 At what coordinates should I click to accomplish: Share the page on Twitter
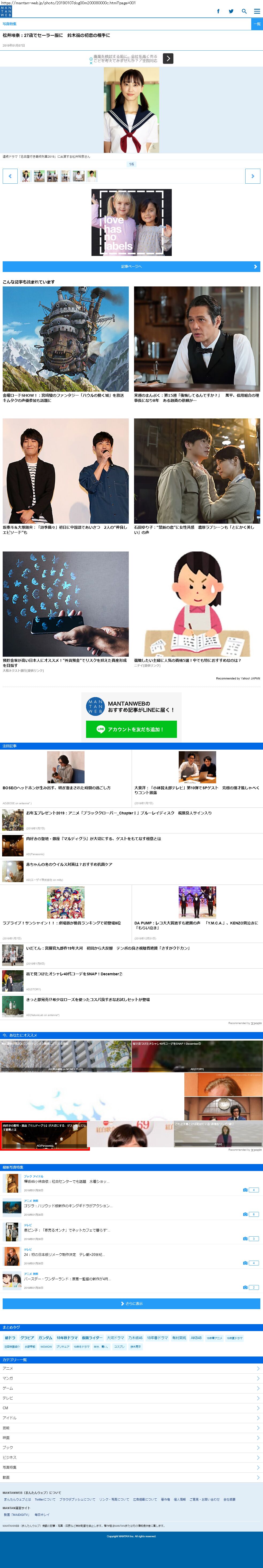[x=231, y=11]
